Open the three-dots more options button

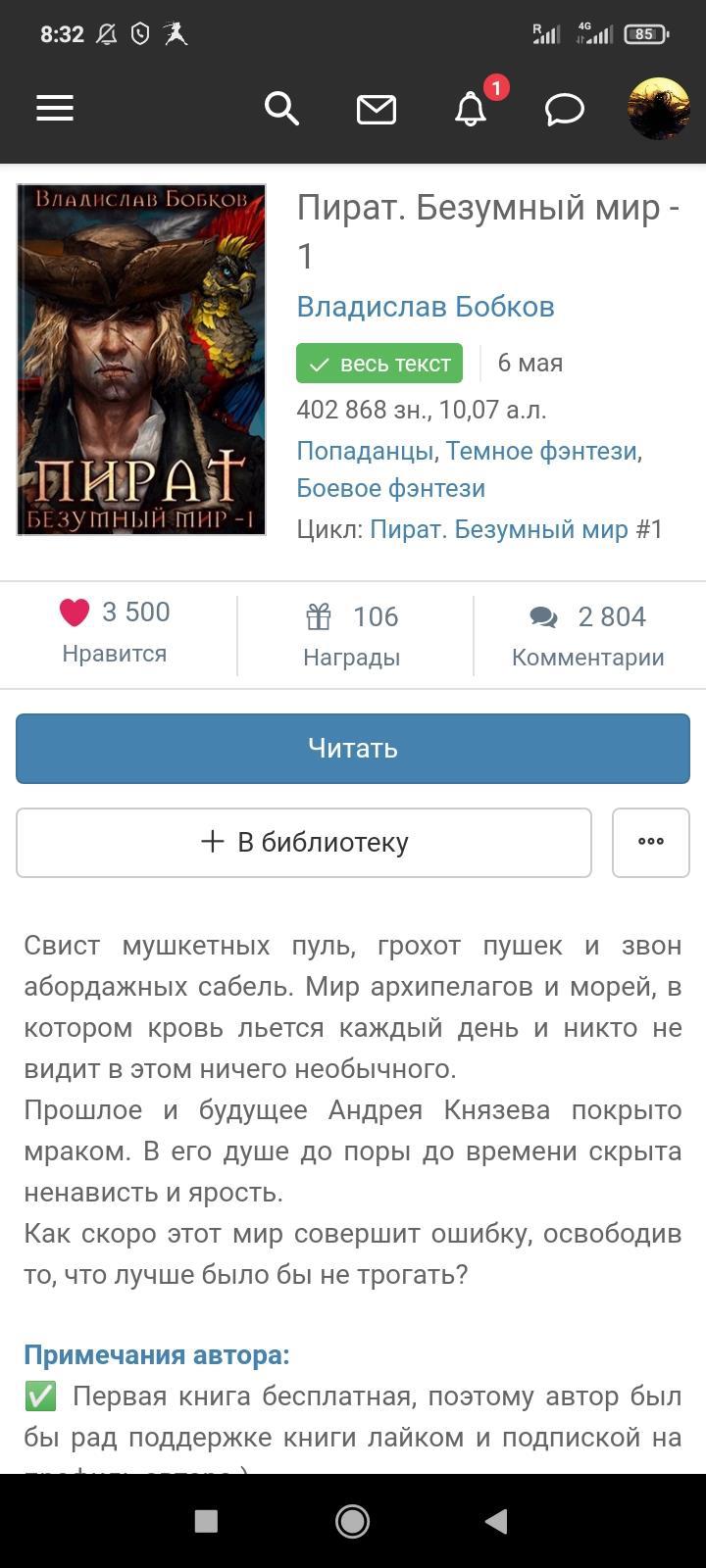pyautogui.click(x=651, y=843)
